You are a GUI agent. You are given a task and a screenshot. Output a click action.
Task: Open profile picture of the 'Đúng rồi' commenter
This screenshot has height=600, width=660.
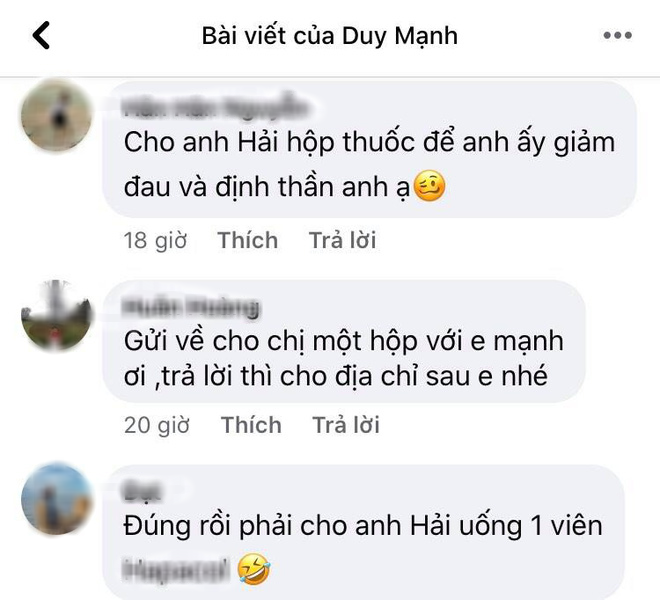pos(57,499)
